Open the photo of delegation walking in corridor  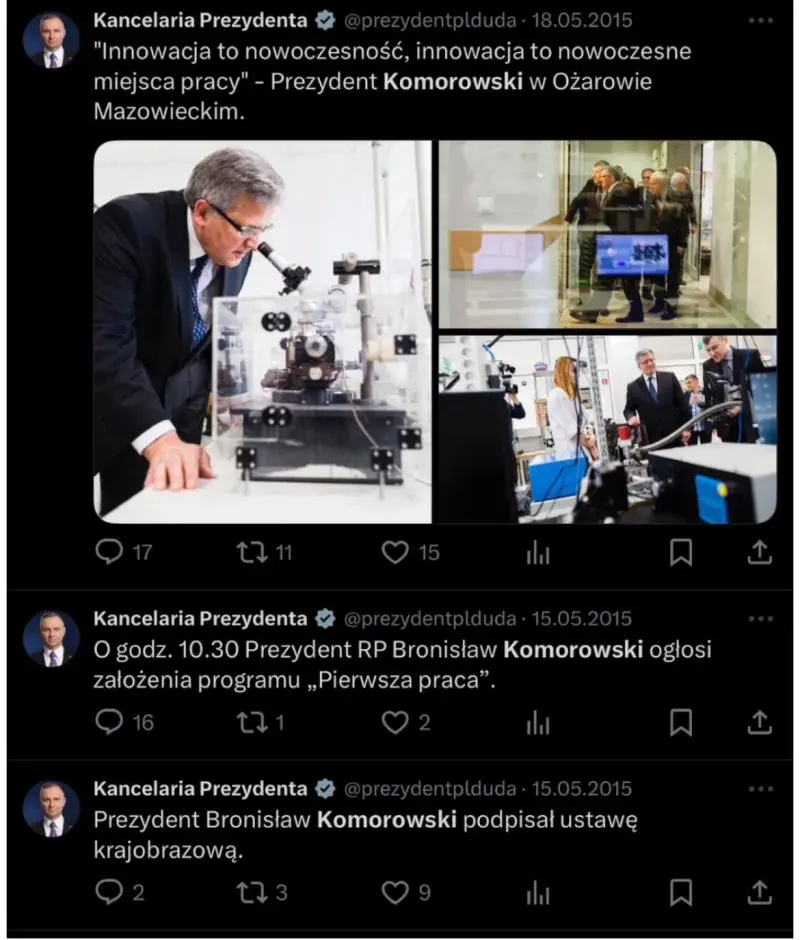pos(607,234)
